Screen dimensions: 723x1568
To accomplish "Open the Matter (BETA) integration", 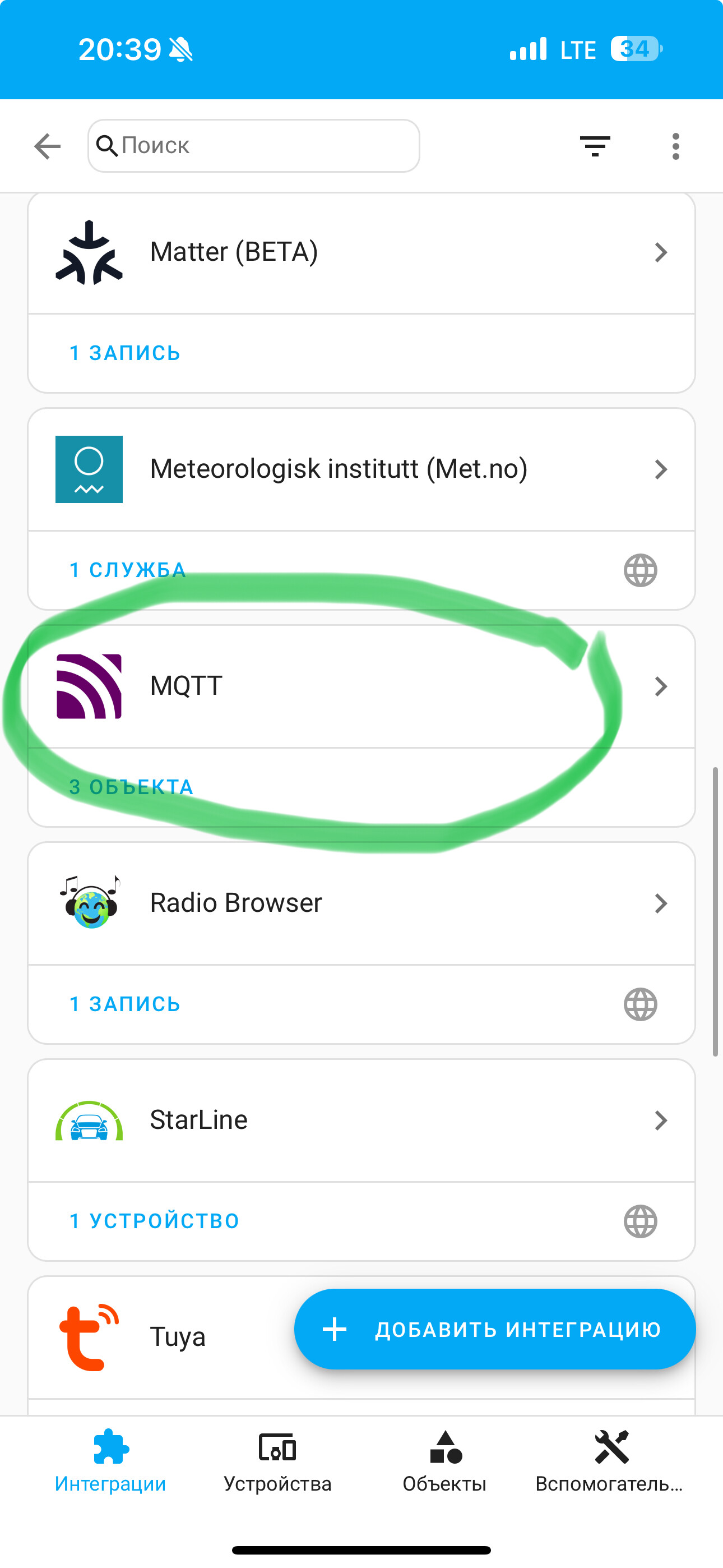I will (x=361, y=252).
